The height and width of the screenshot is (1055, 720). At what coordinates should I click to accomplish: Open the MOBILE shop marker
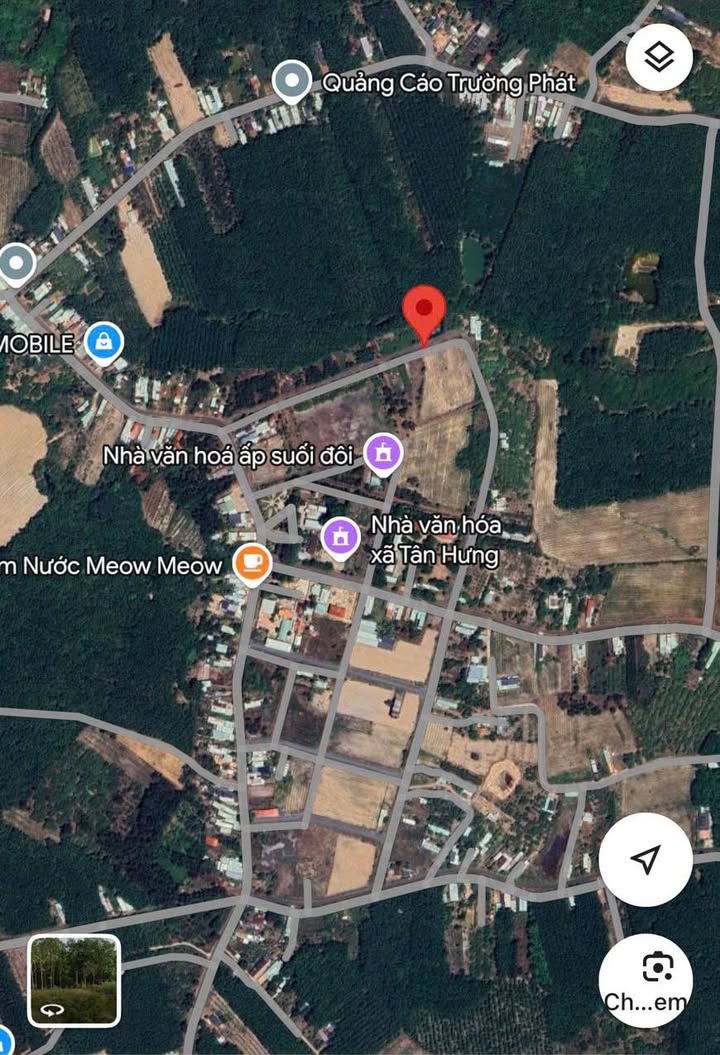point(104,343)
